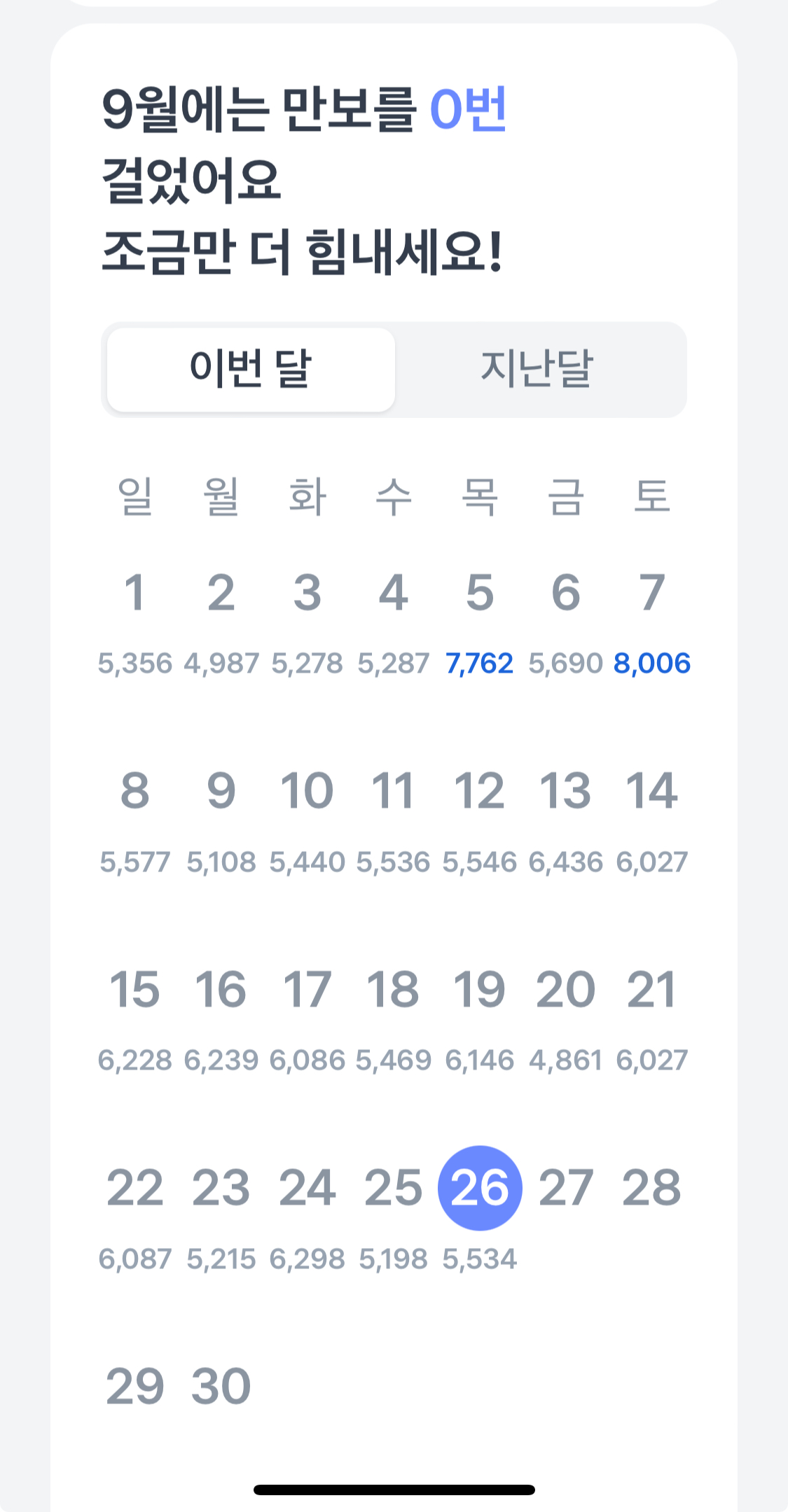The width and height of the screenshot is (788, 1512).
Task: Select the 이번 달 tab
Action: pos(251,369)
